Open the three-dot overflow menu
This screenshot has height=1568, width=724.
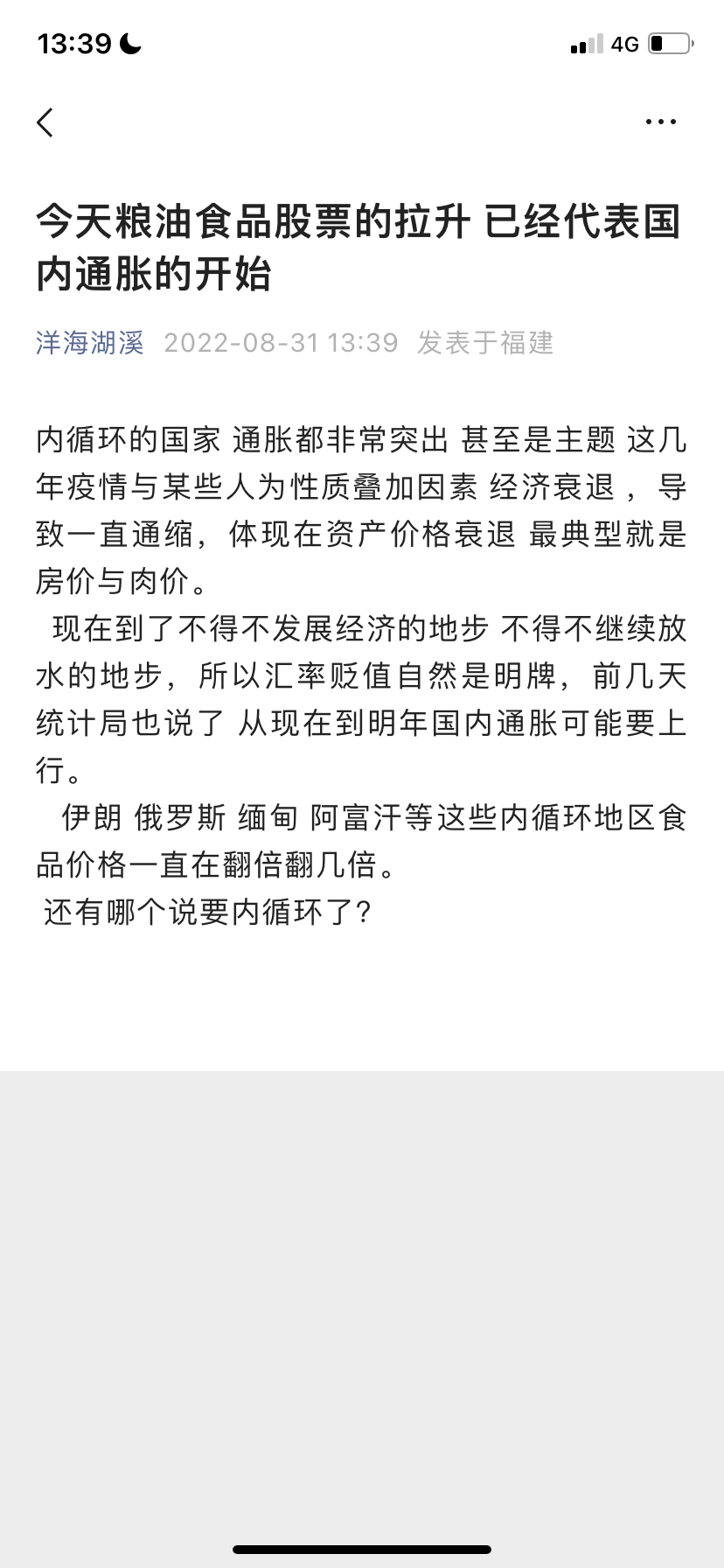pos(660,122)
